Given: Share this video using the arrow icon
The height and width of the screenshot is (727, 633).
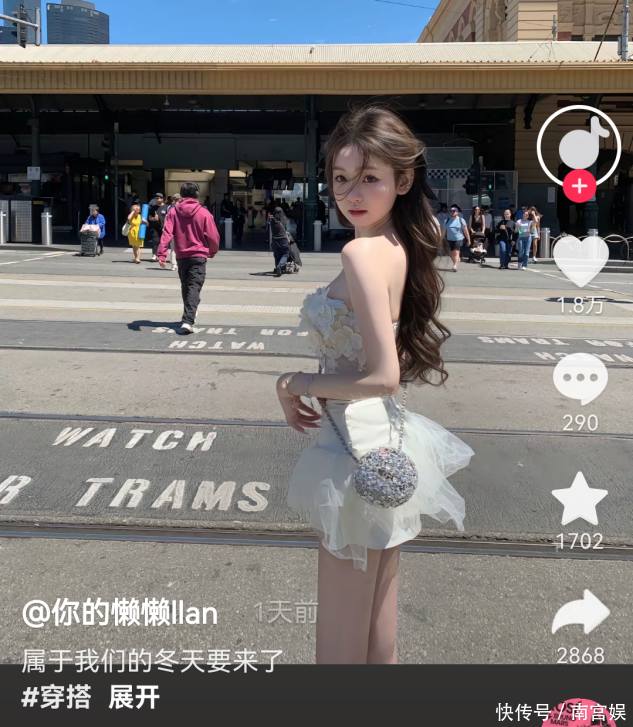Looking at the screenshot, I should pyautogui.click(x=580, y=612).
